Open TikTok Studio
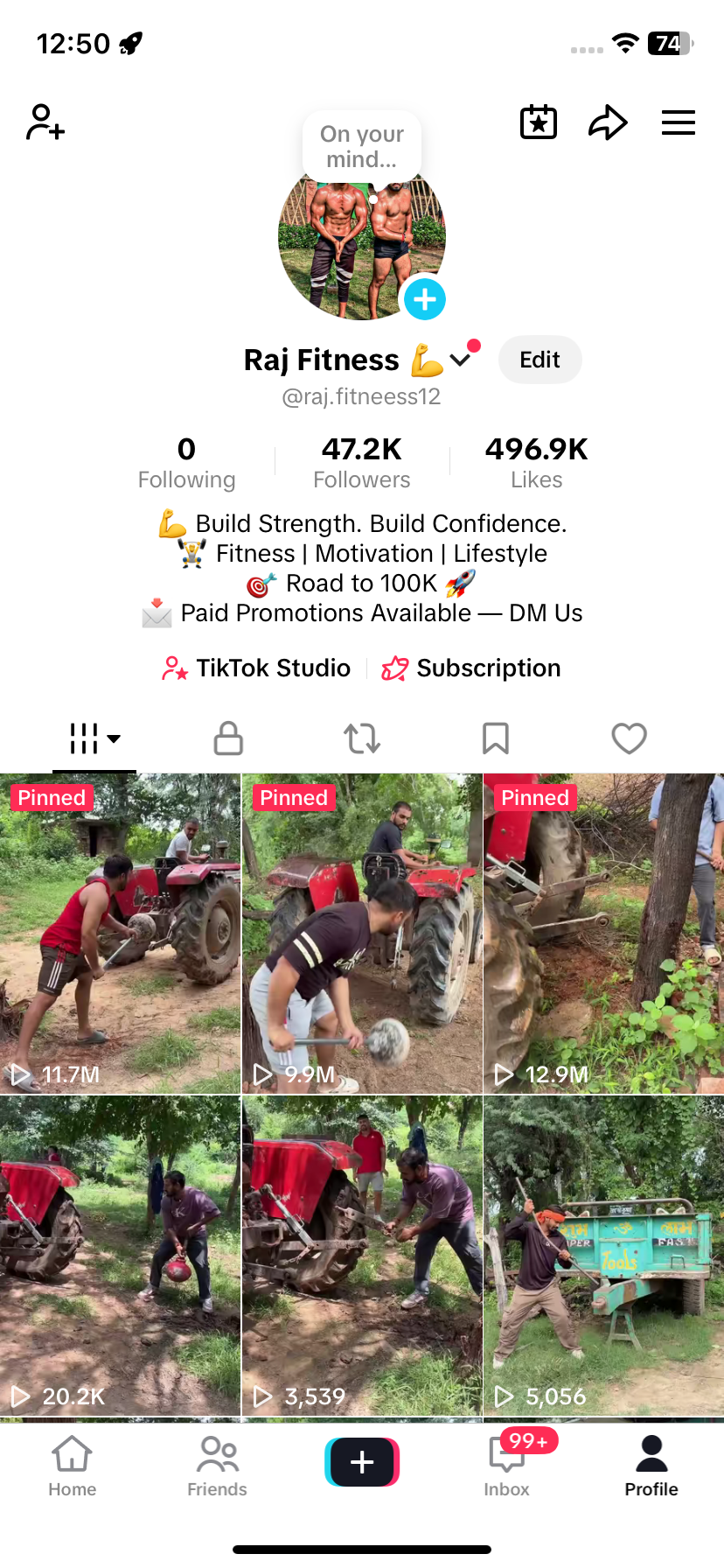724x1568 pixels. coord(256,668)
